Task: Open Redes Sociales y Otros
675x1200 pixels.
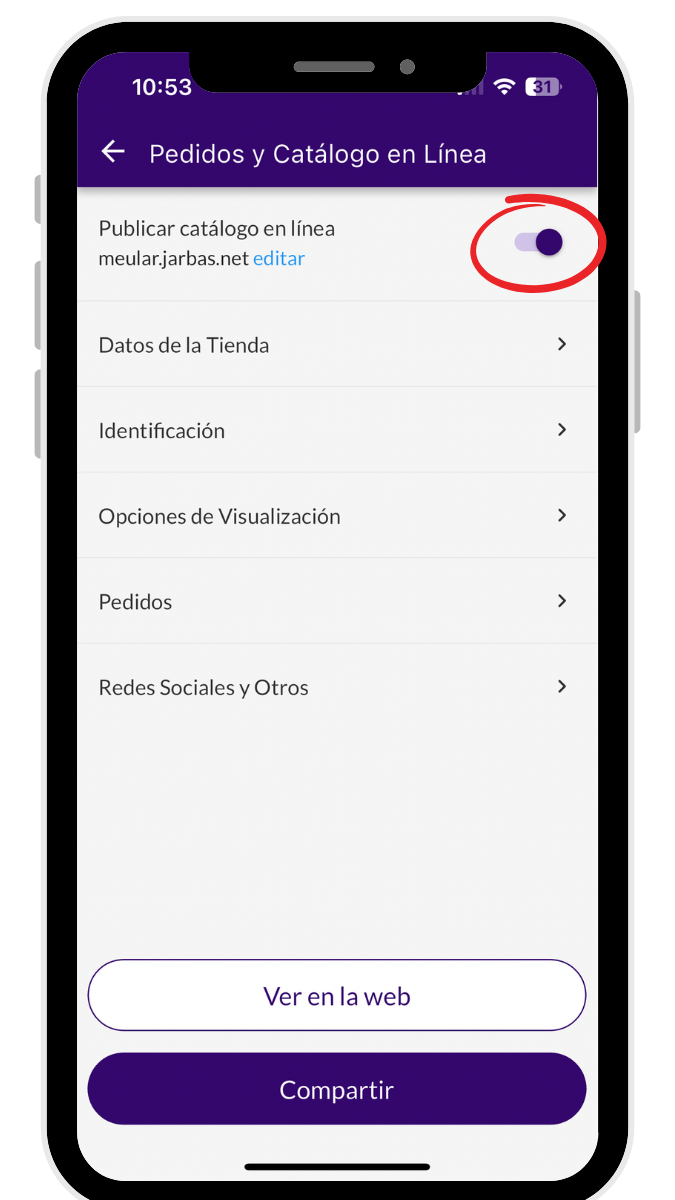Action: pyautogui.click(x=336, y=687)
